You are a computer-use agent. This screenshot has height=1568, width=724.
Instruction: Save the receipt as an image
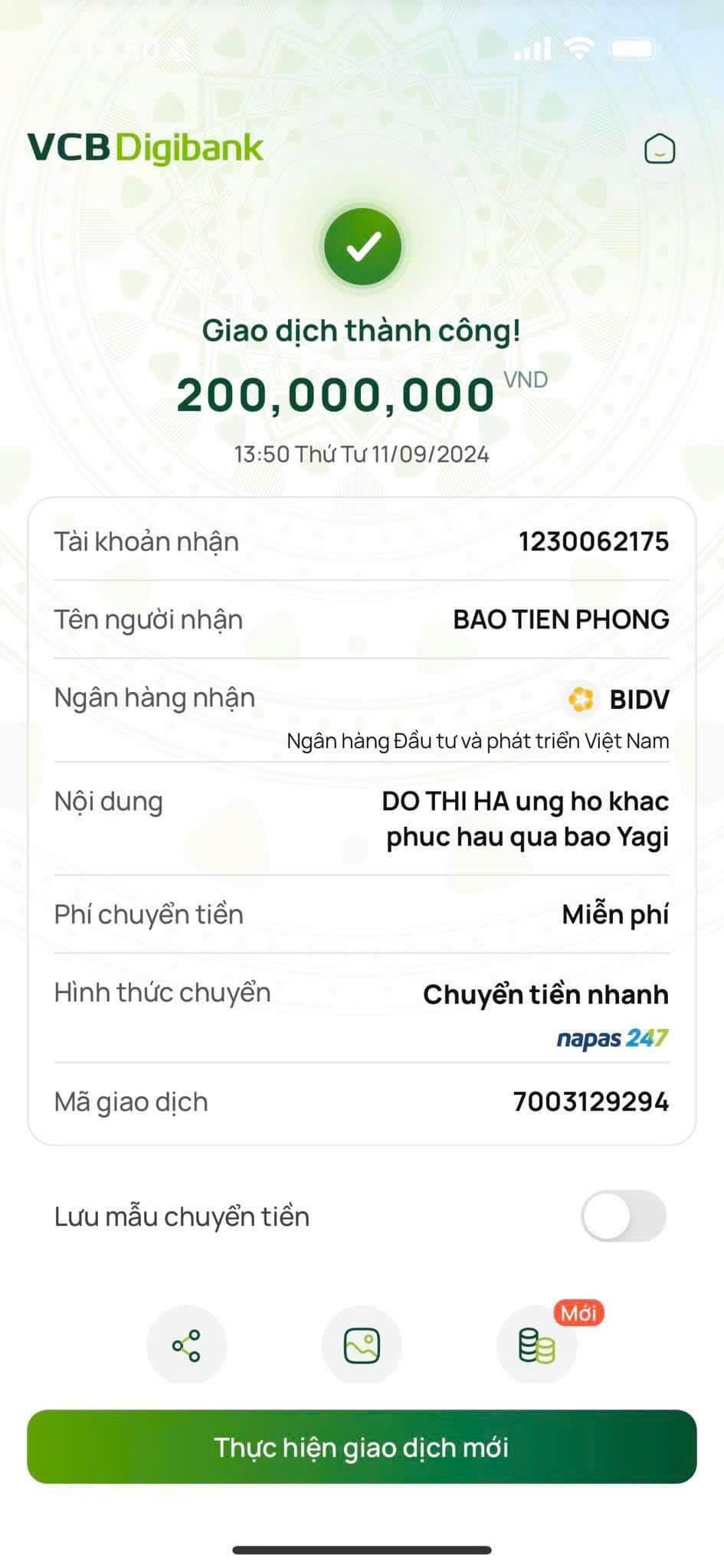(x=362, y=1345)
